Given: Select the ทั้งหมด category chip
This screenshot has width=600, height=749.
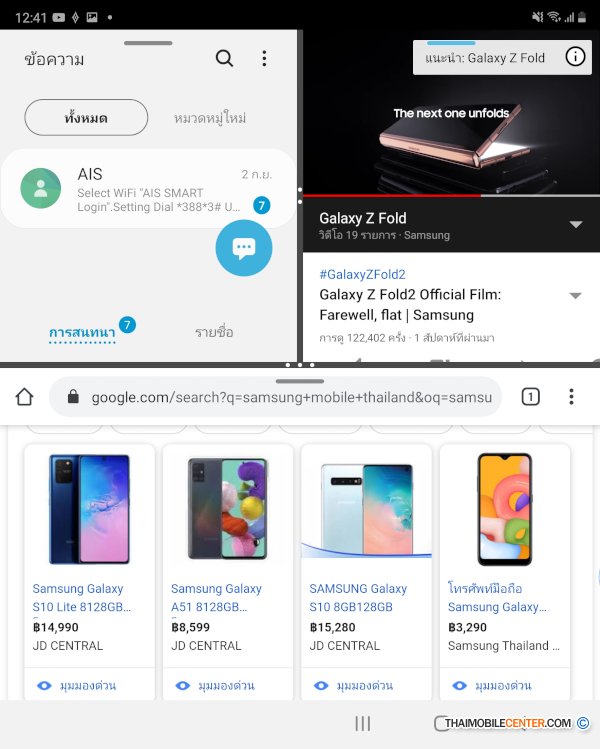Looking at the screenshot, I should pos(86,118).
